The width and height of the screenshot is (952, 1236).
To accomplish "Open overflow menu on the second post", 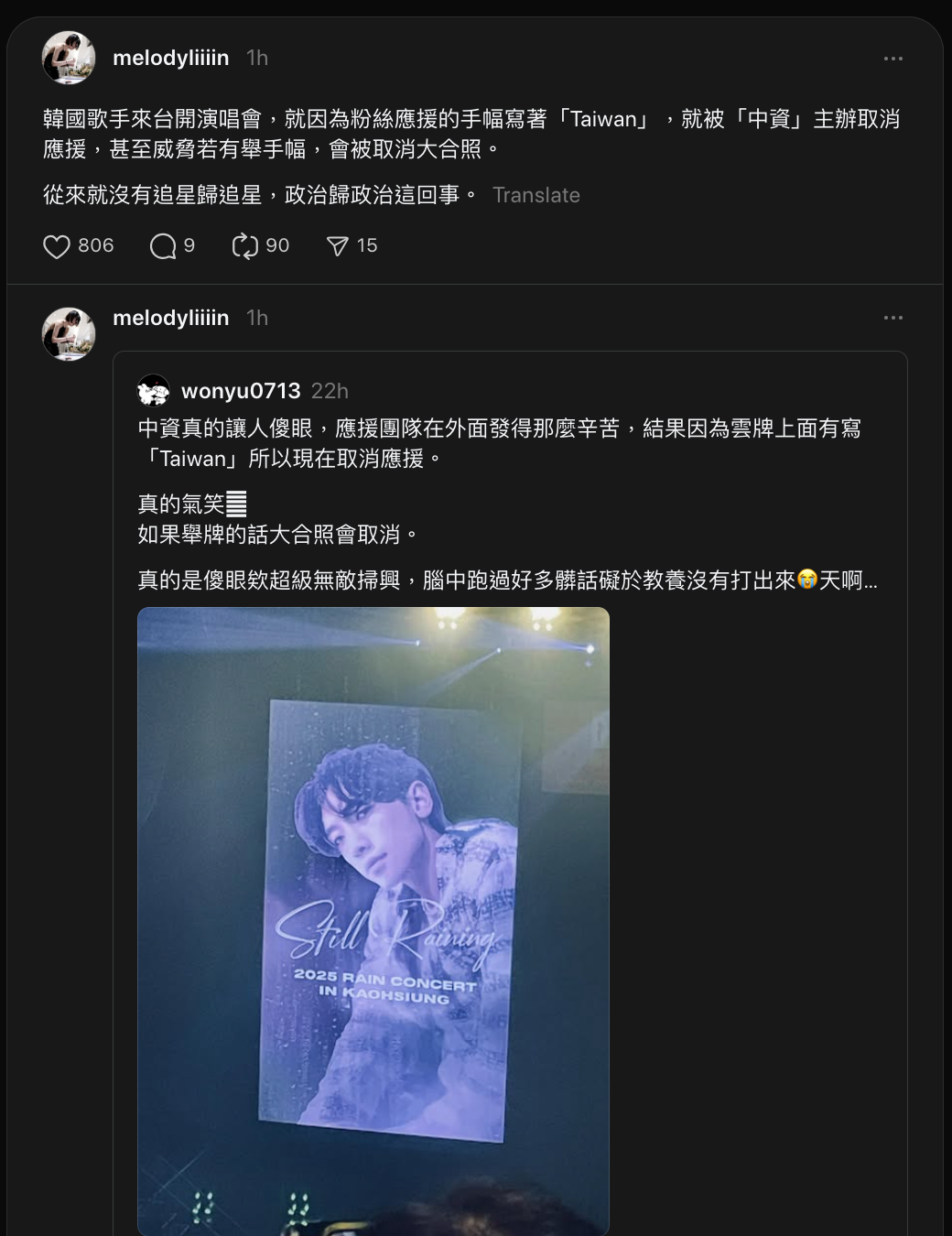I will tap(892, 318).
